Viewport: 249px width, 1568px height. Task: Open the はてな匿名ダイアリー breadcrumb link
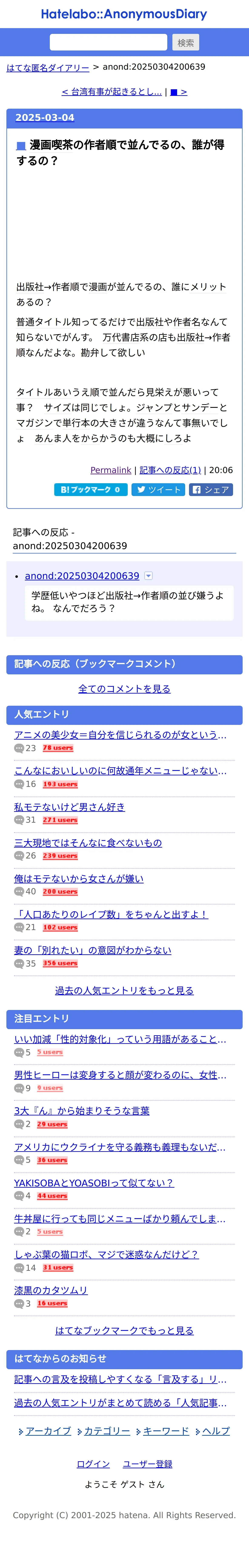(48, 68)
